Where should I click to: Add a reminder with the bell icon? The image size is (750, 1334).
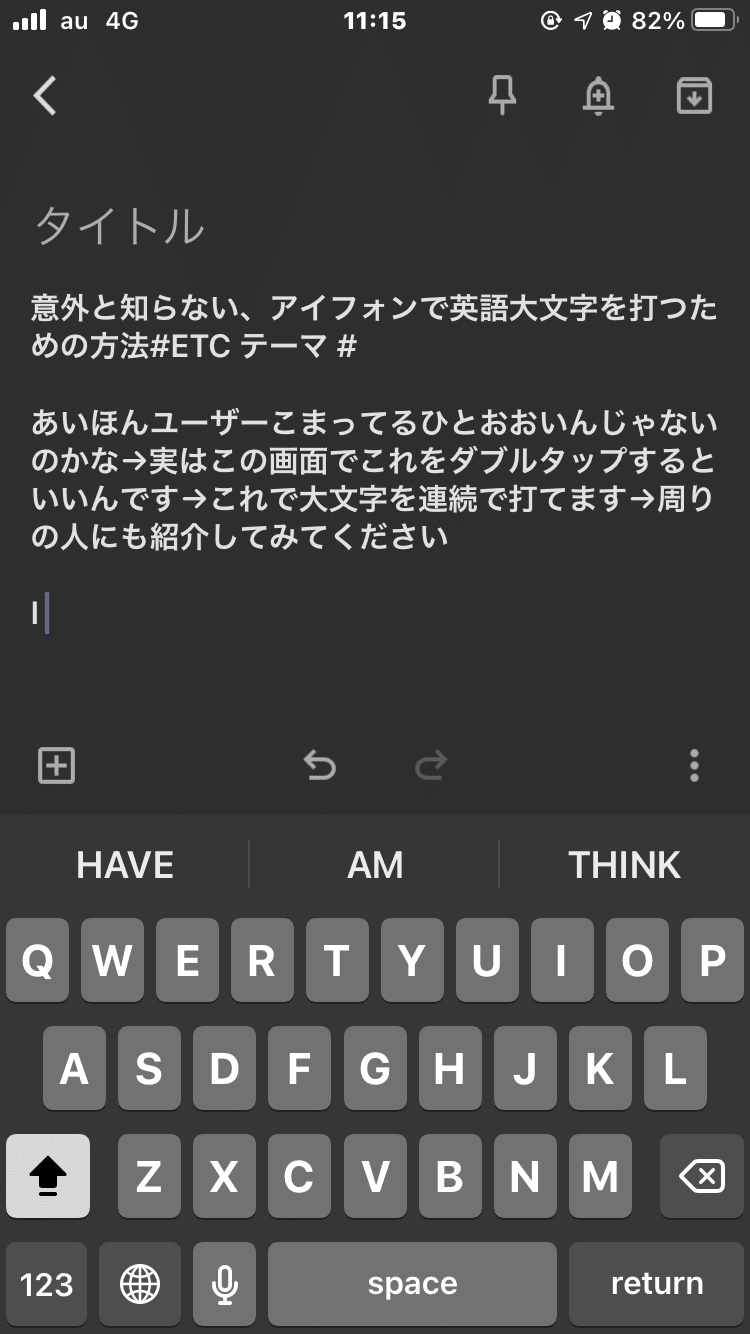[x=598, y=96]
